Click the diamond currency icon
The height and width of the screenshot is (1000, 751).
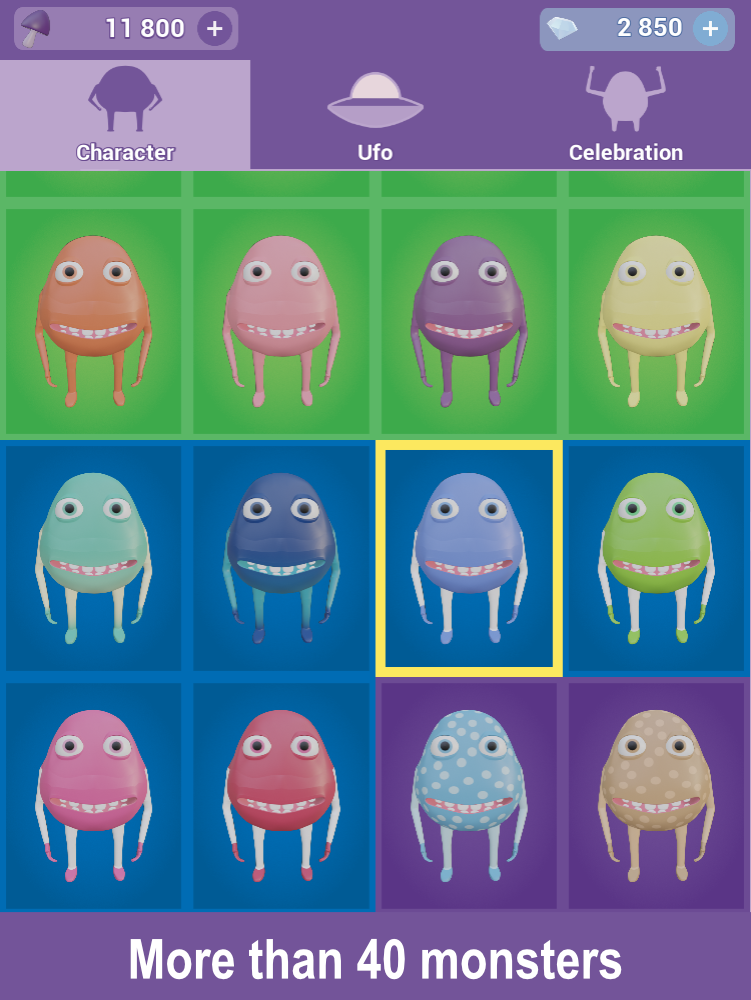[564, 29]
